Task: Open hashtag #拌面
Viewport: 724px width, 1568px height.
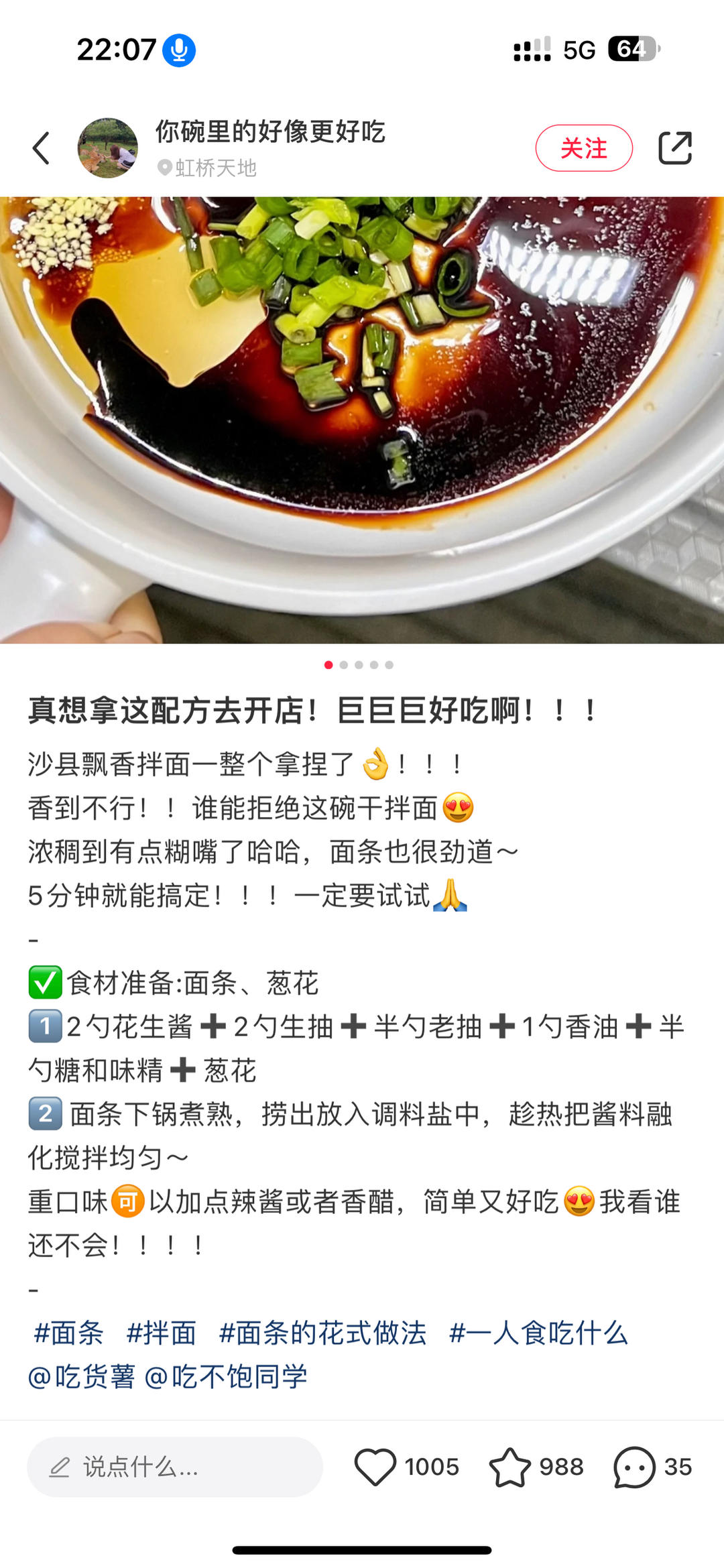Action: (x=161, y=1333)
